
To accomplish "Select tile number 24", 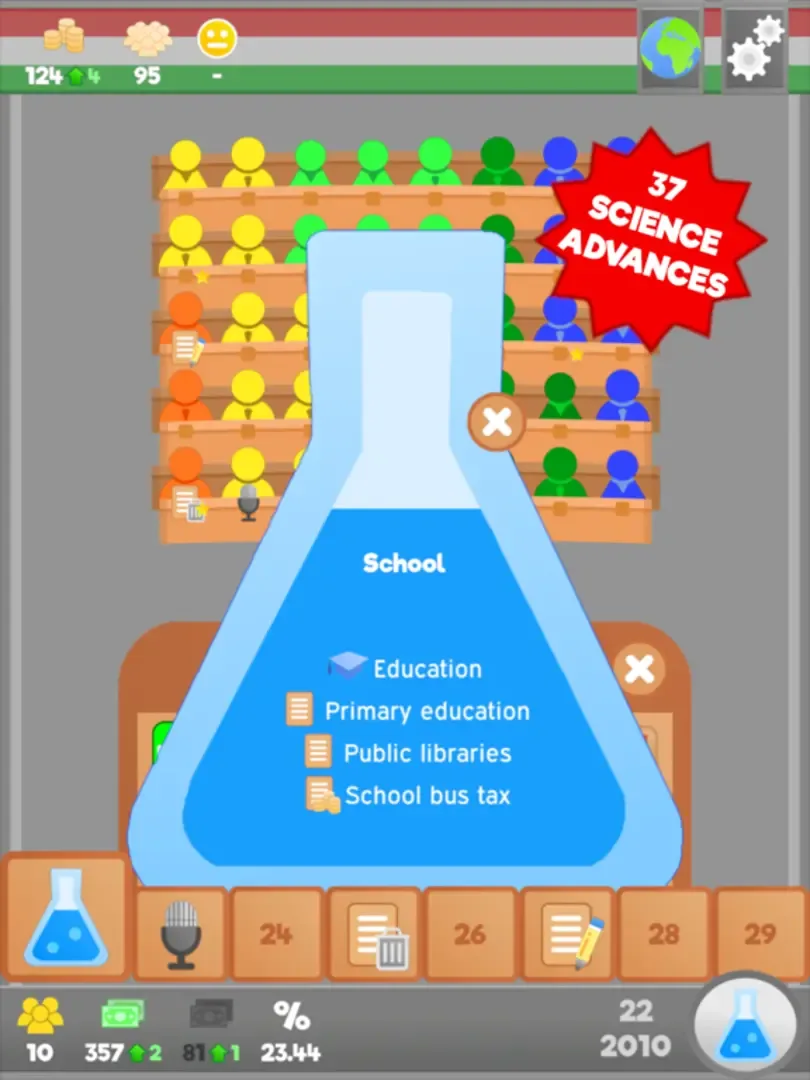I will [x=277, y=934].
